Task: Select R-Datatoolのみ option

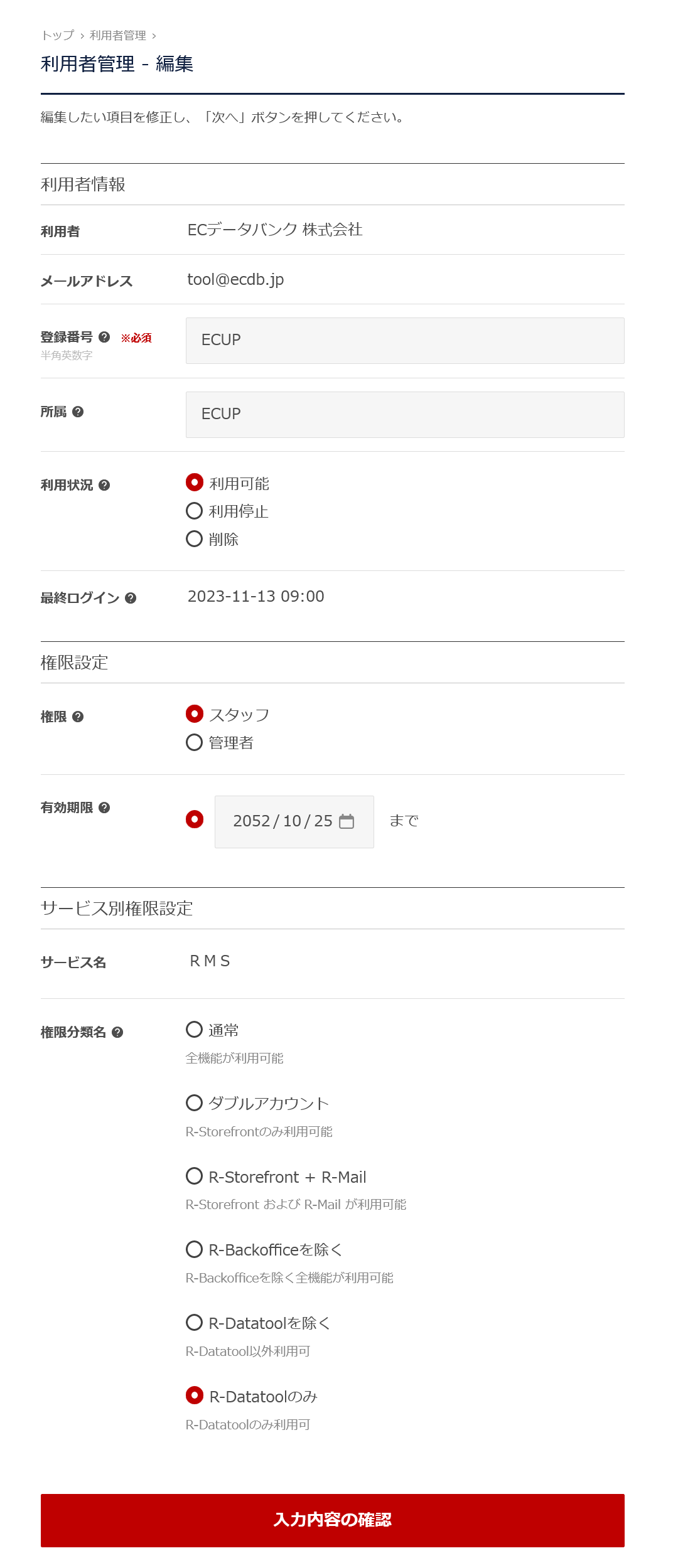Action: click(195, 1395)
